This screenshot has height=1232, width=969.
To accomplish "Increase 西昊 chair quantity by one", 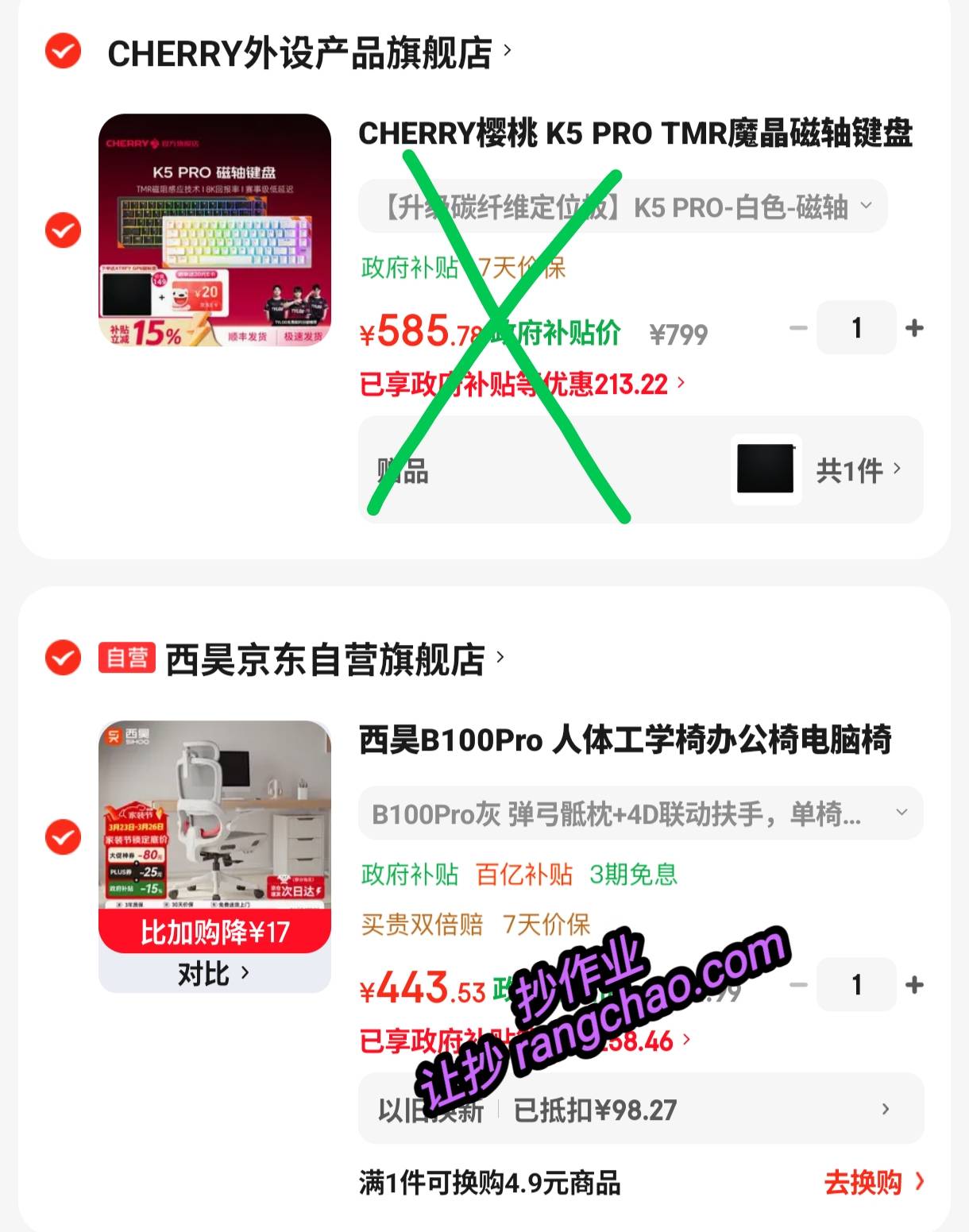I will point(914,985).
